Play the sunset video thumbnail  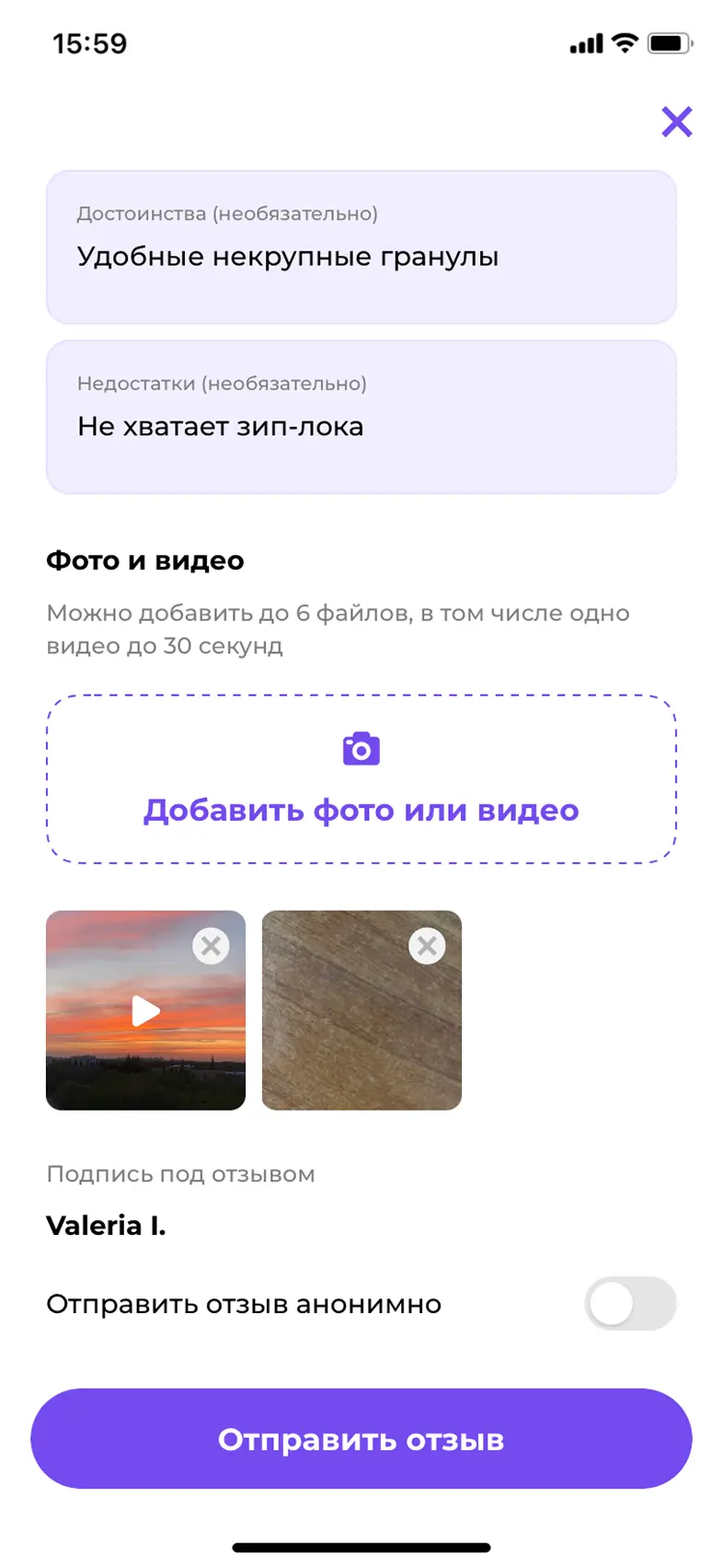145,1011
